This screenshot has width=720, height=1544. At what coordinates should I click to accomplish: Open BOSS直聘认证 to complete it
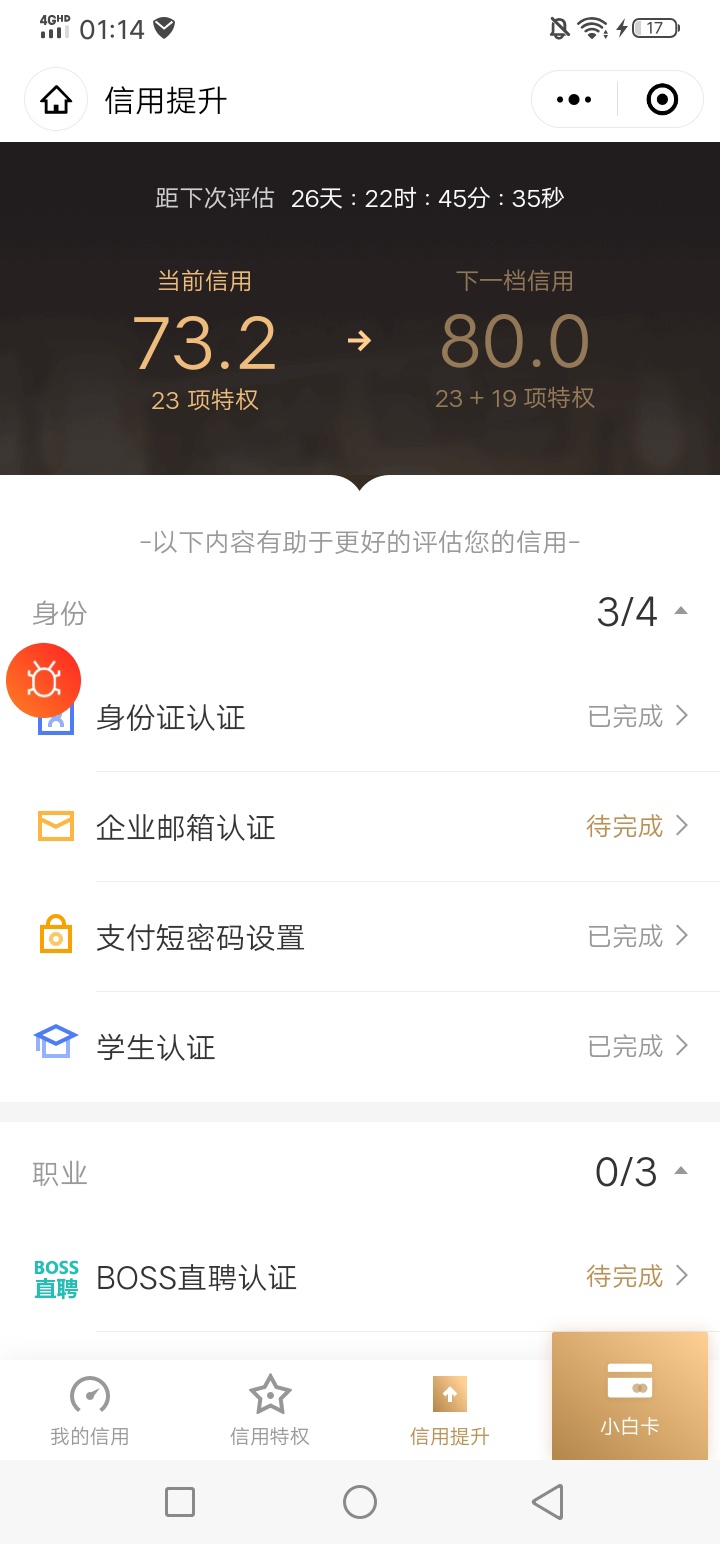coord(360,1277)
